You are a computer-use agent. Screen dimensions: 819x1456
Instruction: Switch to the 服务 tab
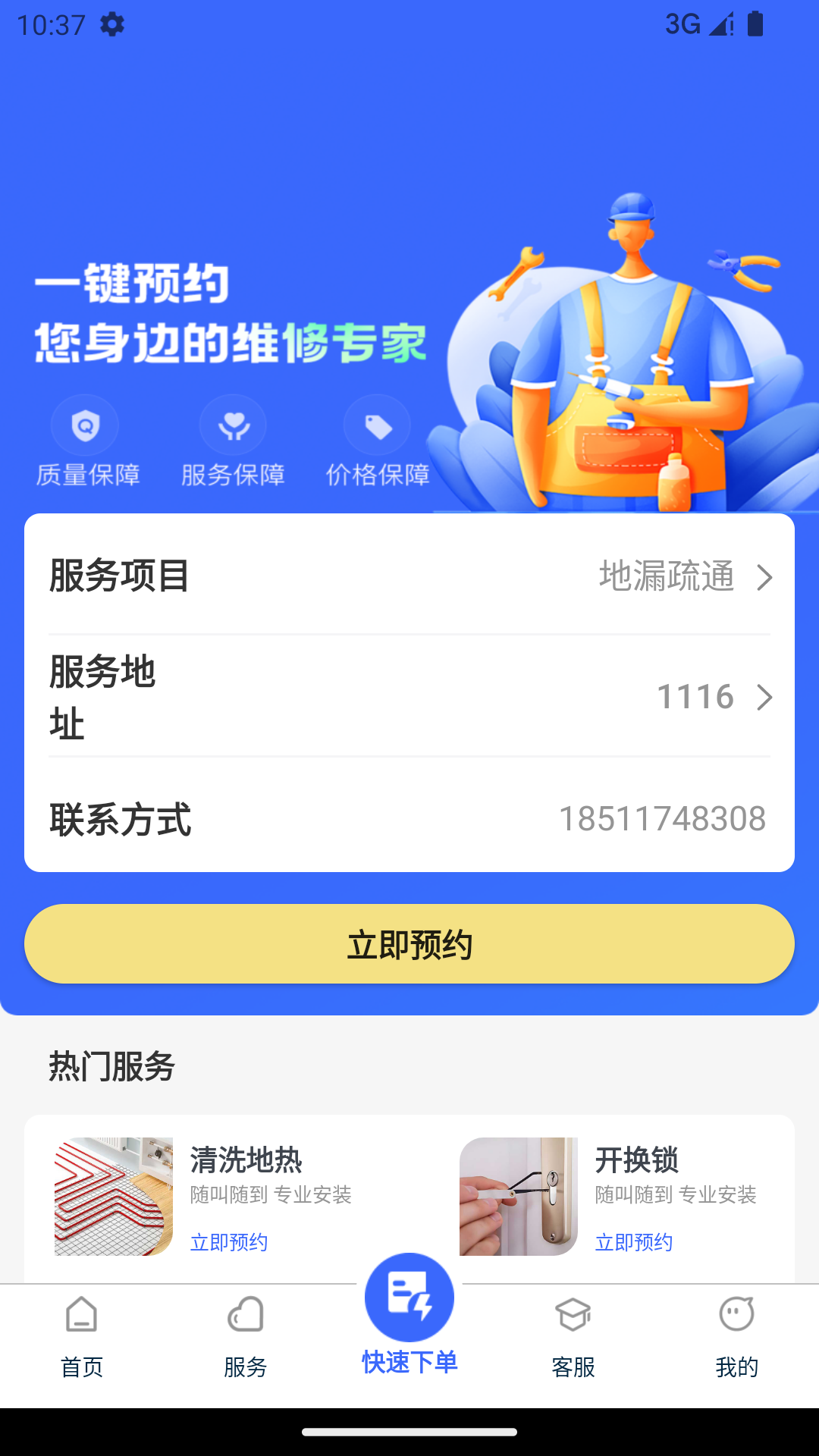tap(246, 1338)
